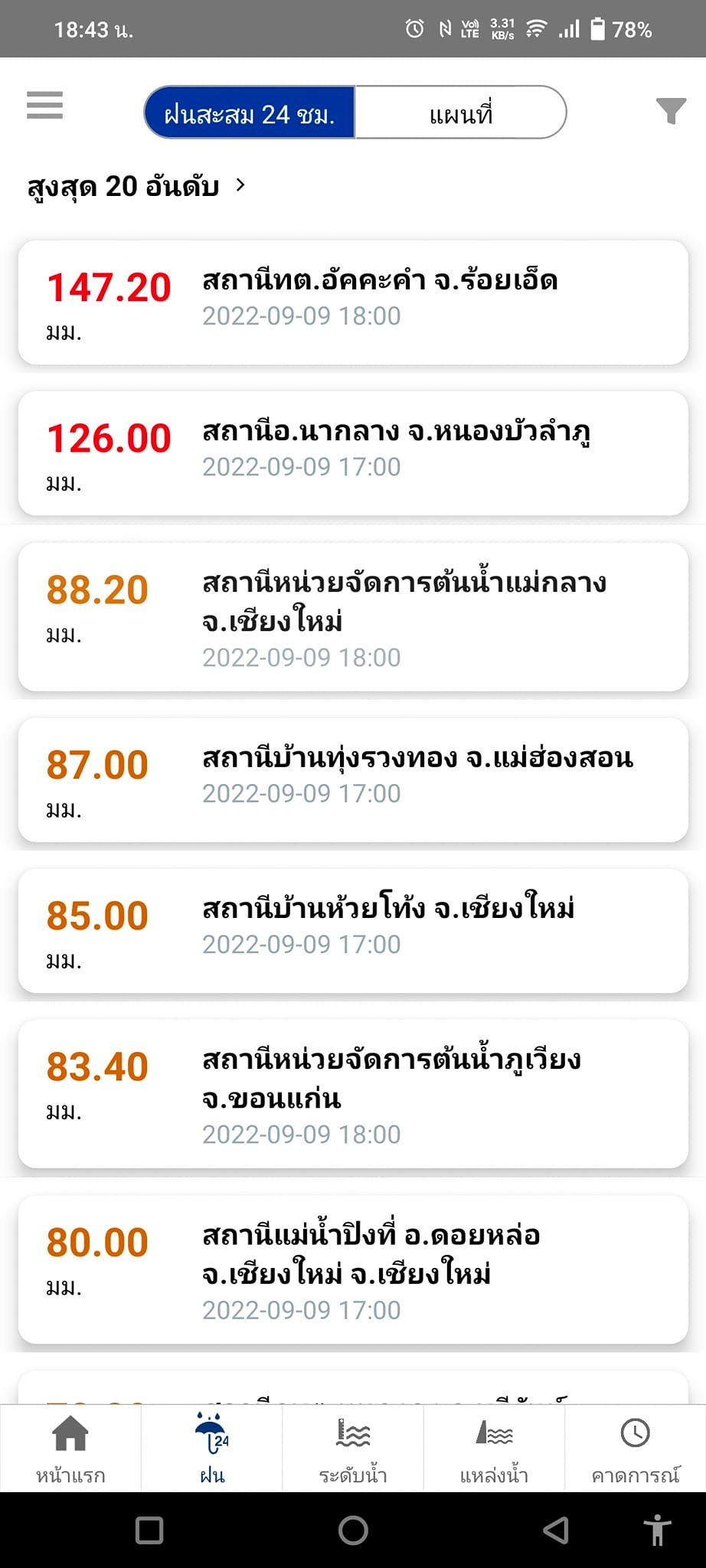Tap the system back button
Image resolution: width=706 pixels, height=1568 pixels.
coord(556,1530)
